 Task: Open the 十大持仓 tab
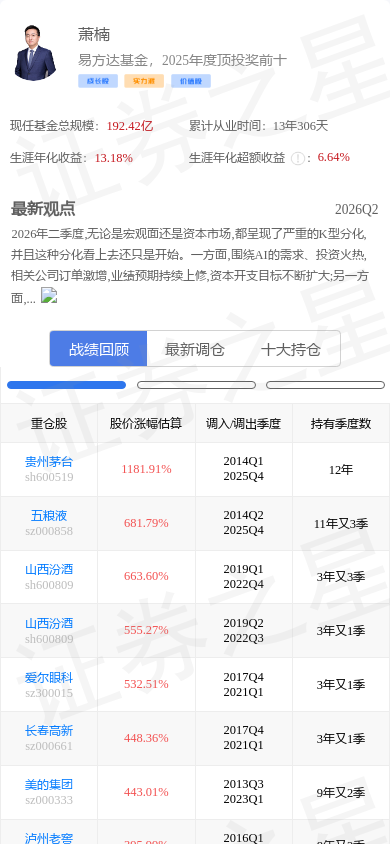click(291, 349)
